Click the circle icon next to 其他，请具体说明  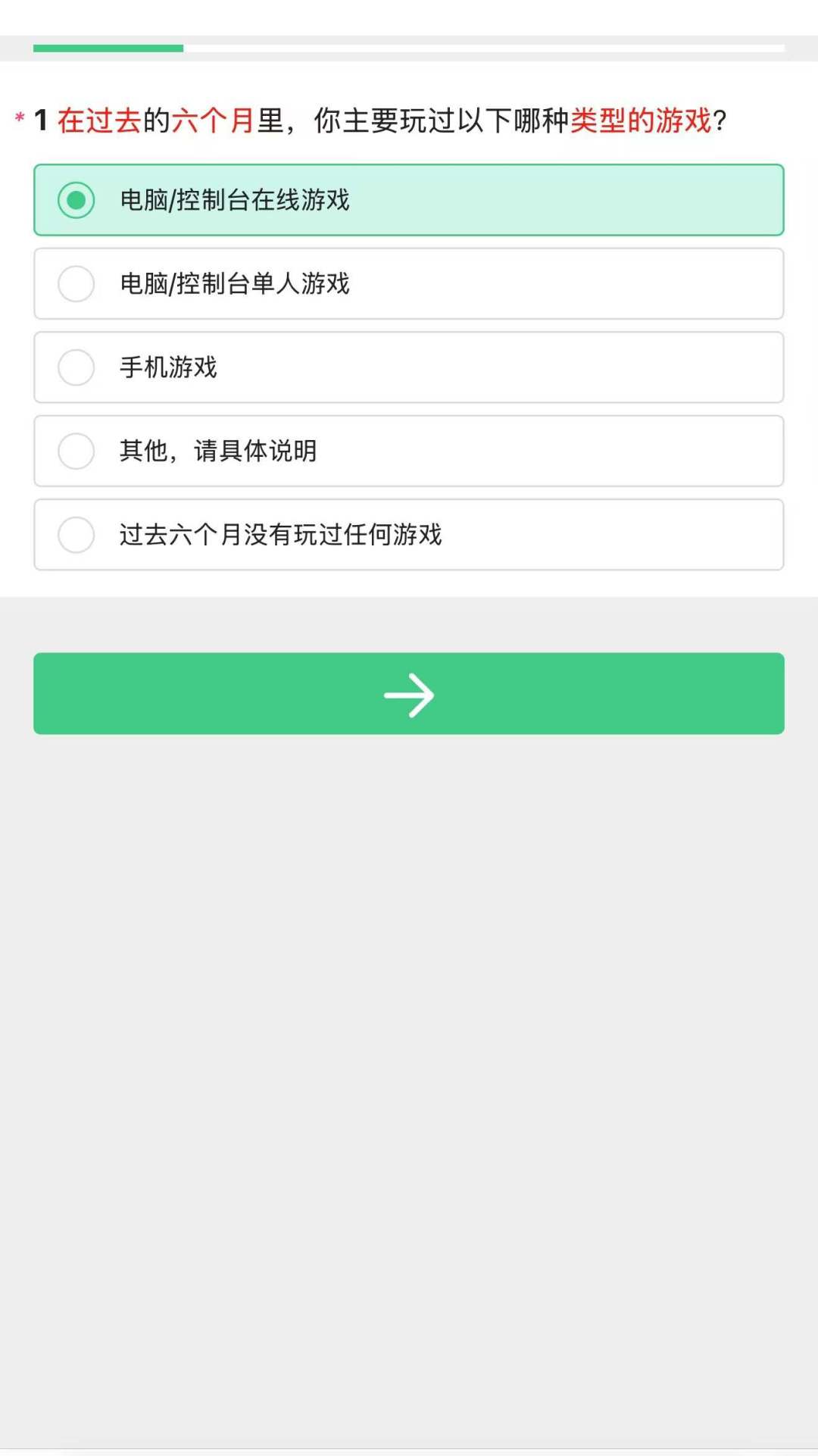(76, 451)
